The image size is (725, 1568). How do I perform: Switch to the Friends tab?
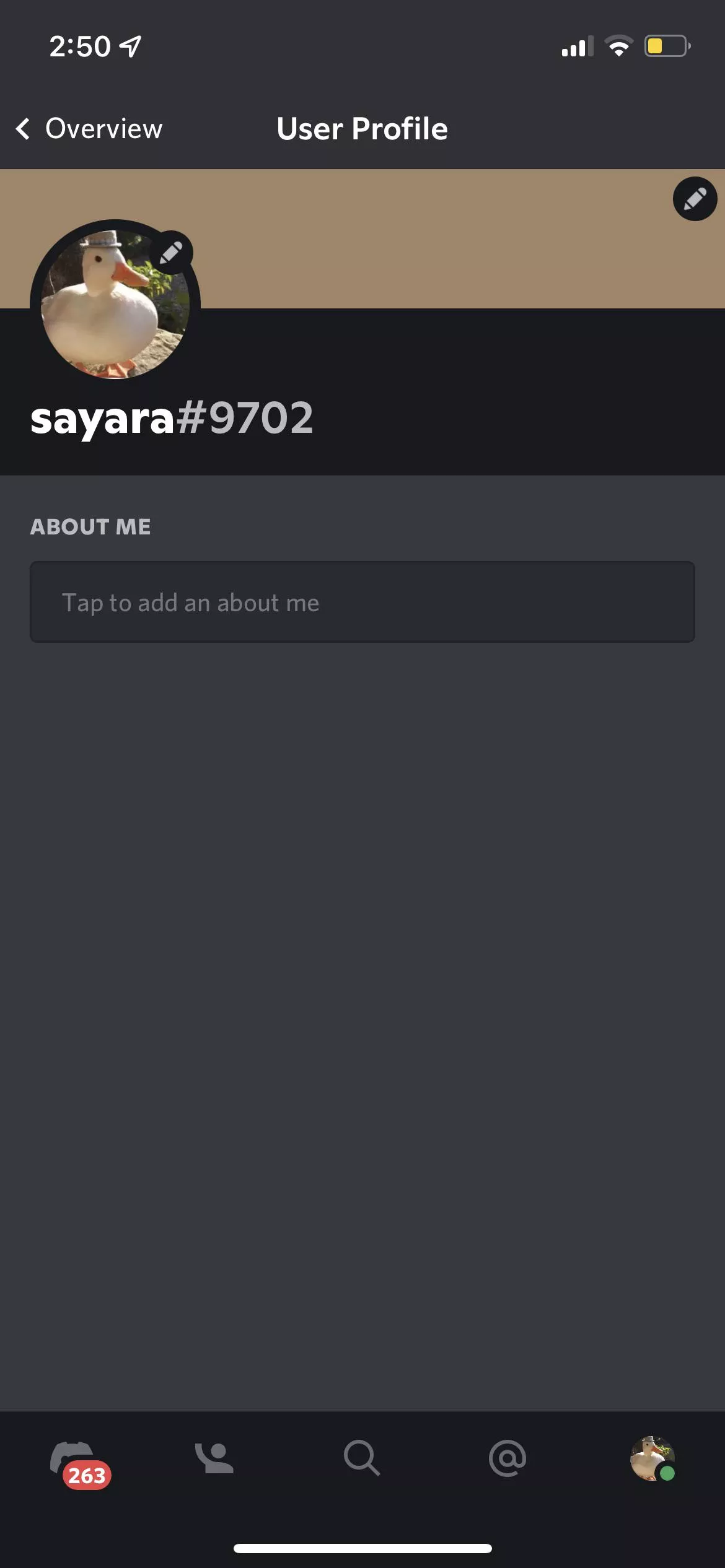[214, 1458]
